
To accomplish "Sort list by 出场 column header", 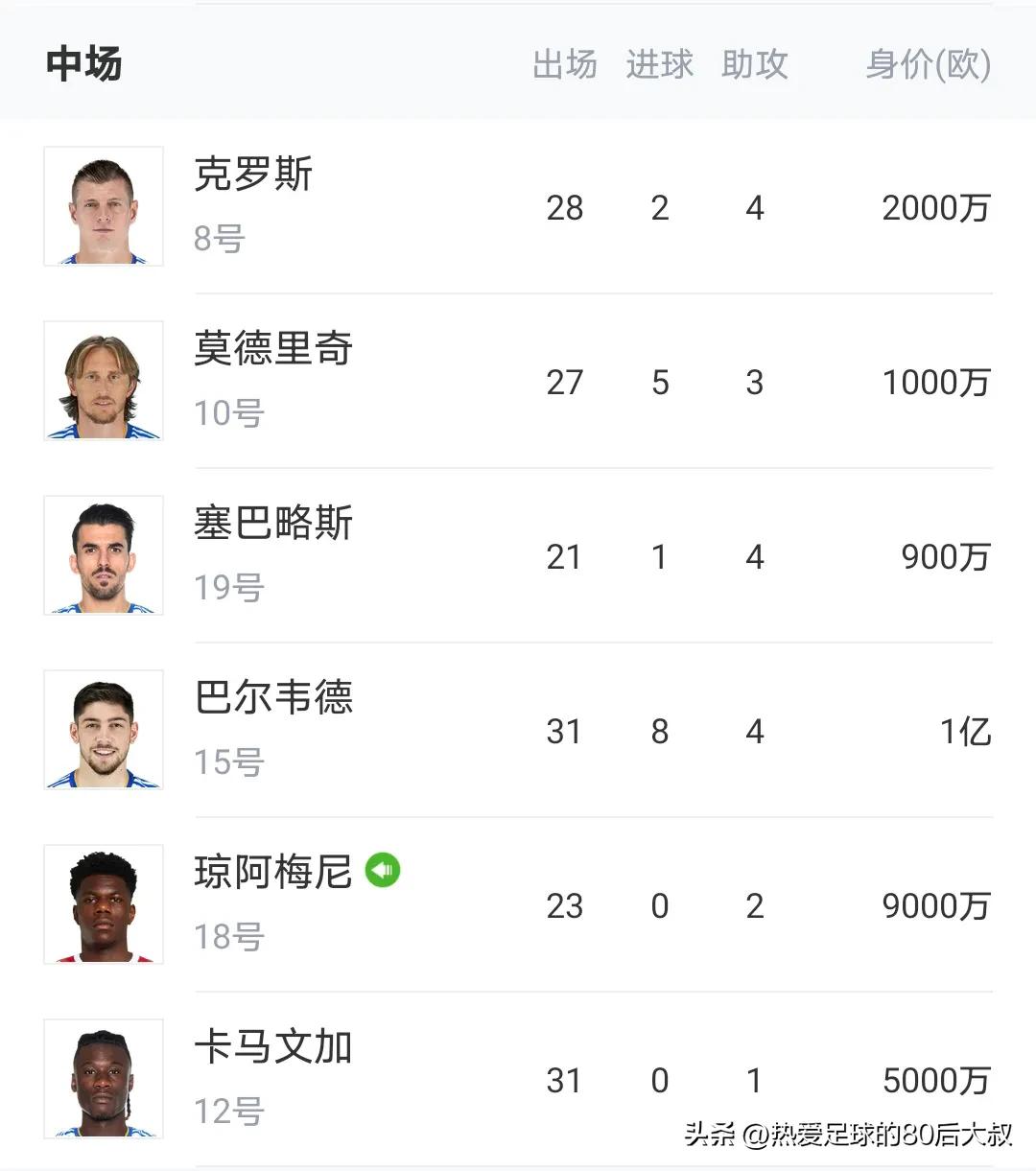I will point(565,64).
